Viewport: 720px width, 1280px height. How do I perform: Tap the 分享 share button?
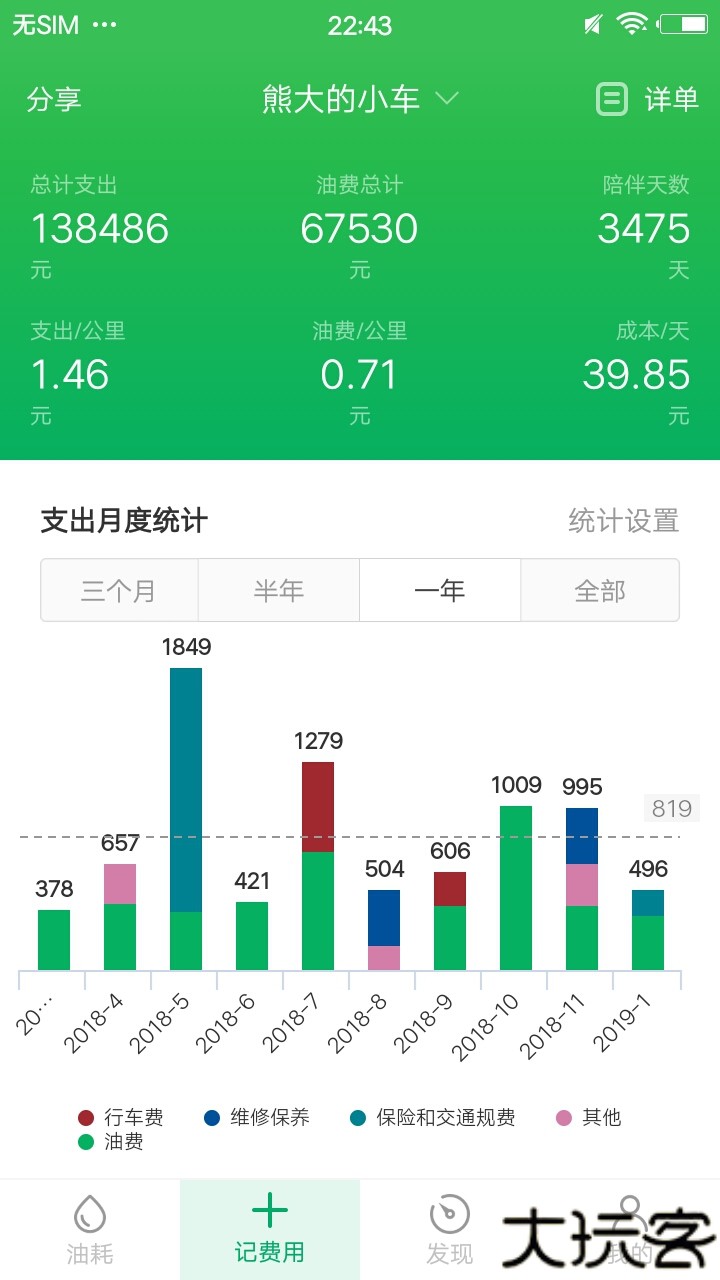[52, 99]
